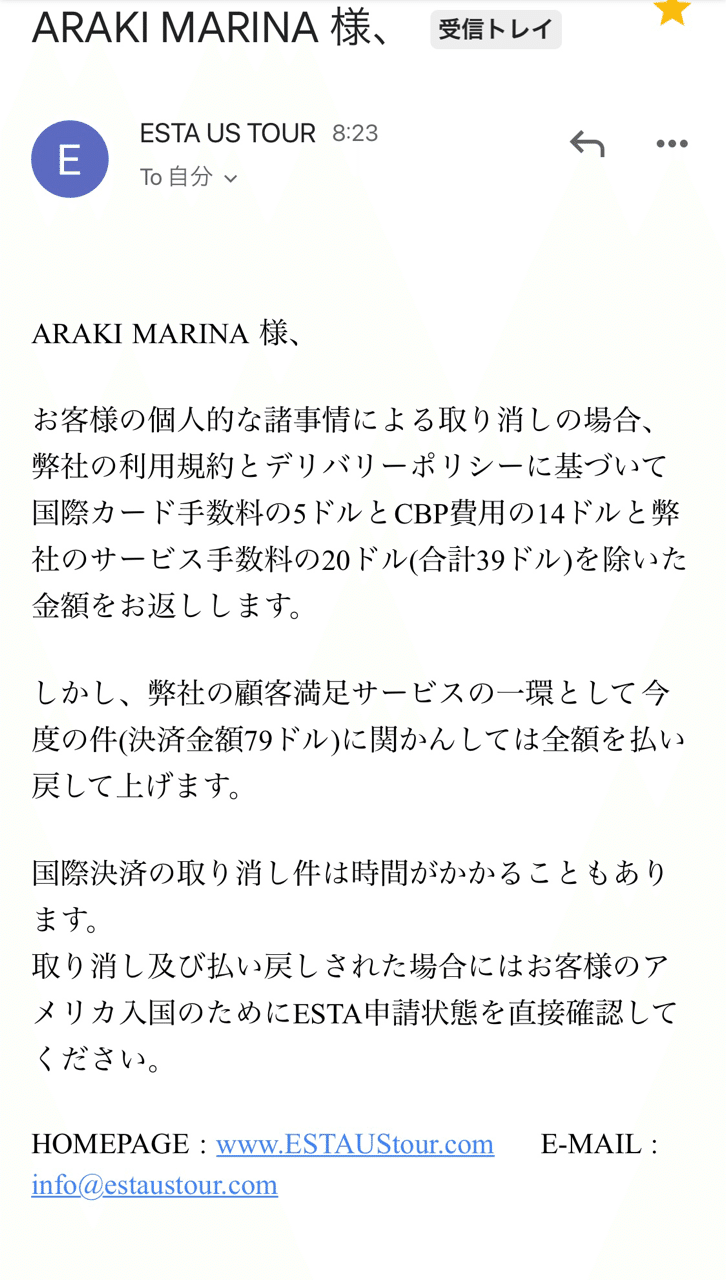
Task: Open the www.ESTAUStour.com link
Action: [x=355, y=1144]
